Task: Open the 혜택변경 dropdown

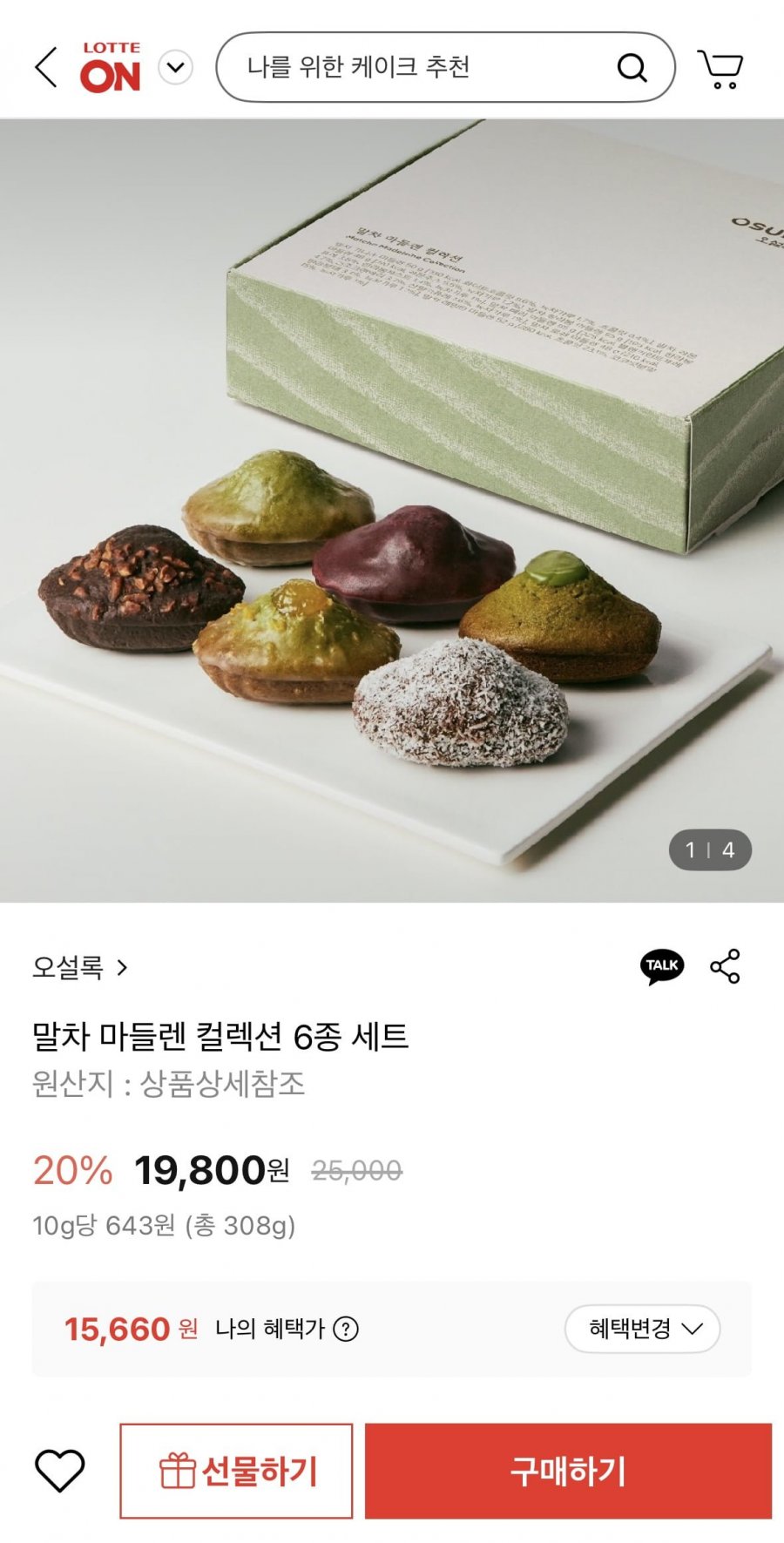Action: tap(642, 1329)
